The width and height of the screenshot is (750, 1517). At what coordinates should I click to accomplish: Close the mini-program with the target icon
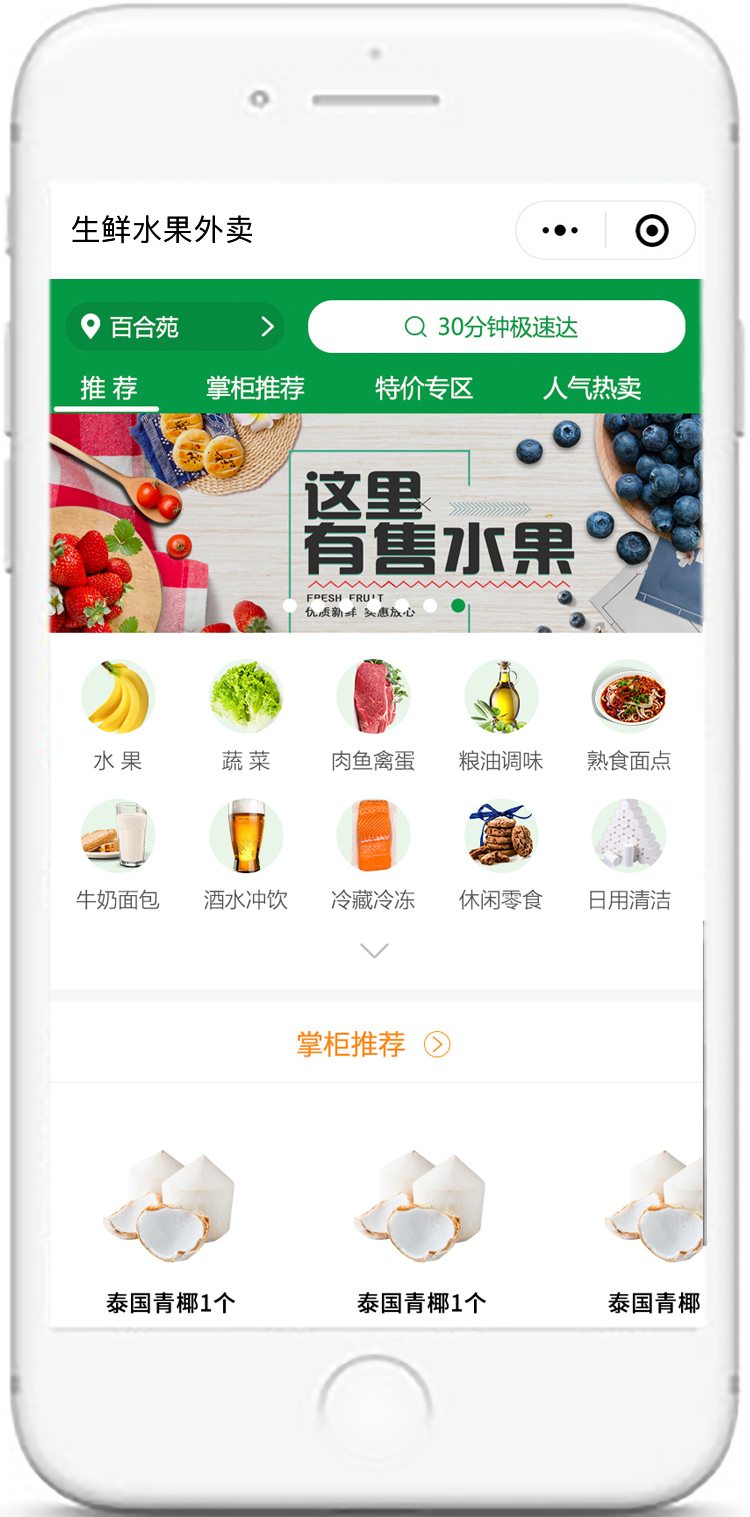point(652,231)
